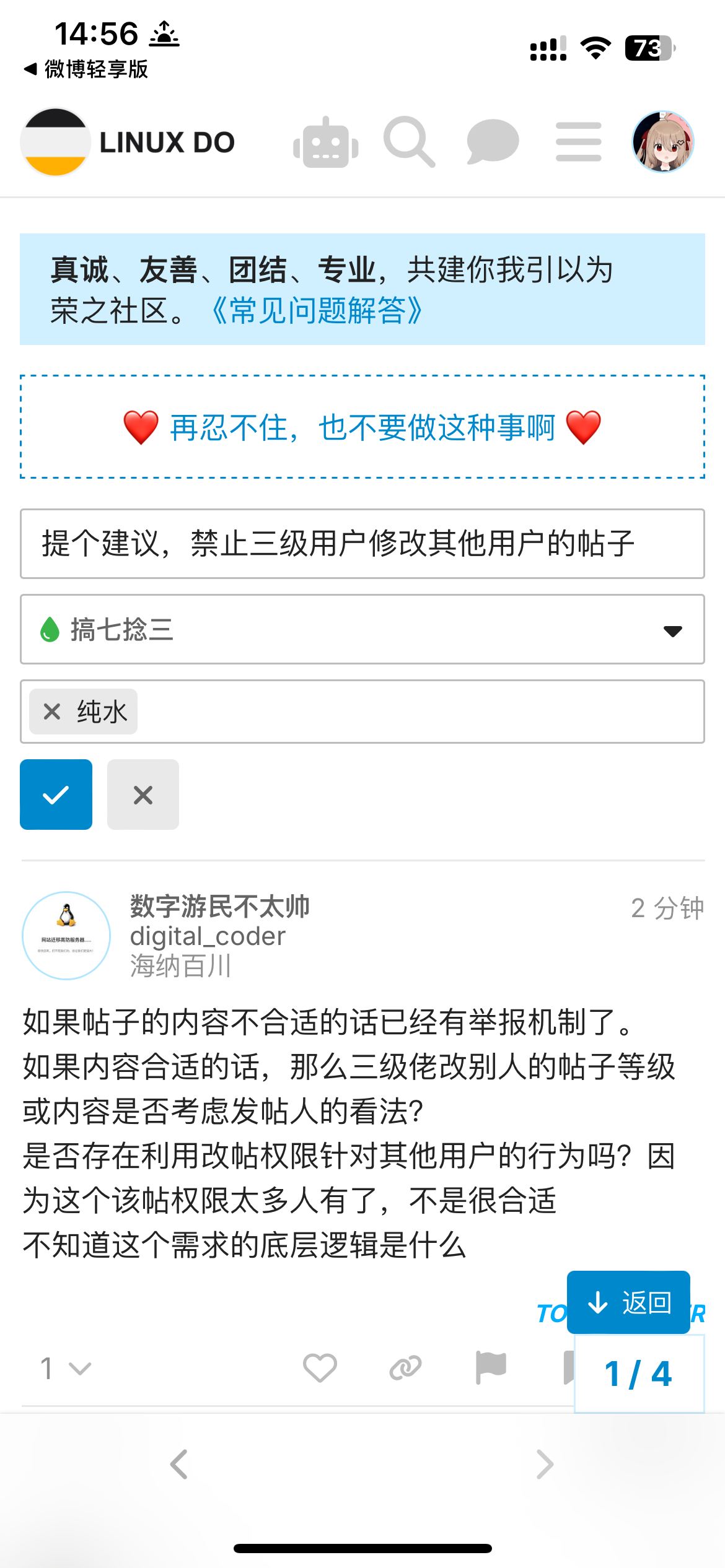This screenshot has height=1568, width=725.
Task: Open 数字游民不太帅's avatar
Action: pos(66,936)
